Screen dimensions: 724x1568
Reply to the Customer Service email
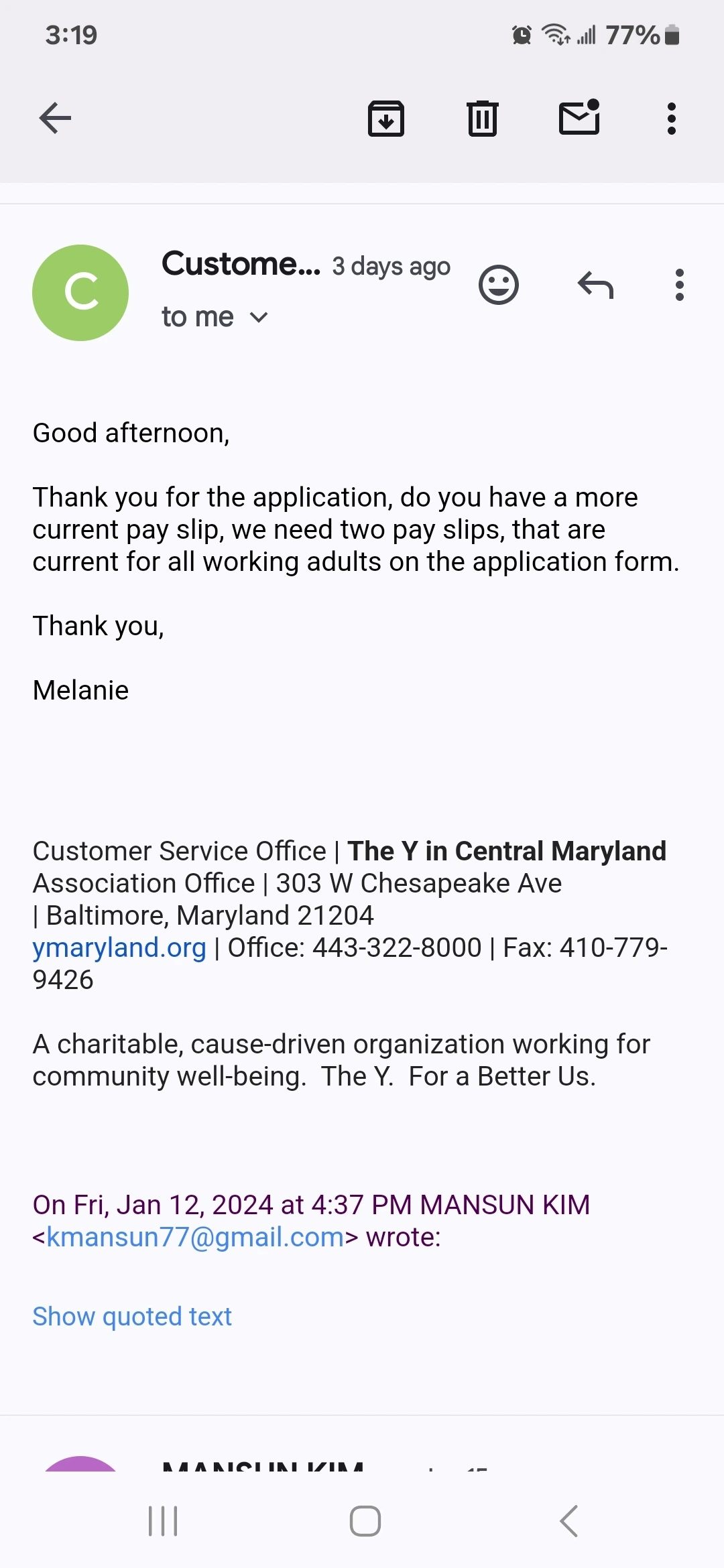(x=595, y=285)
